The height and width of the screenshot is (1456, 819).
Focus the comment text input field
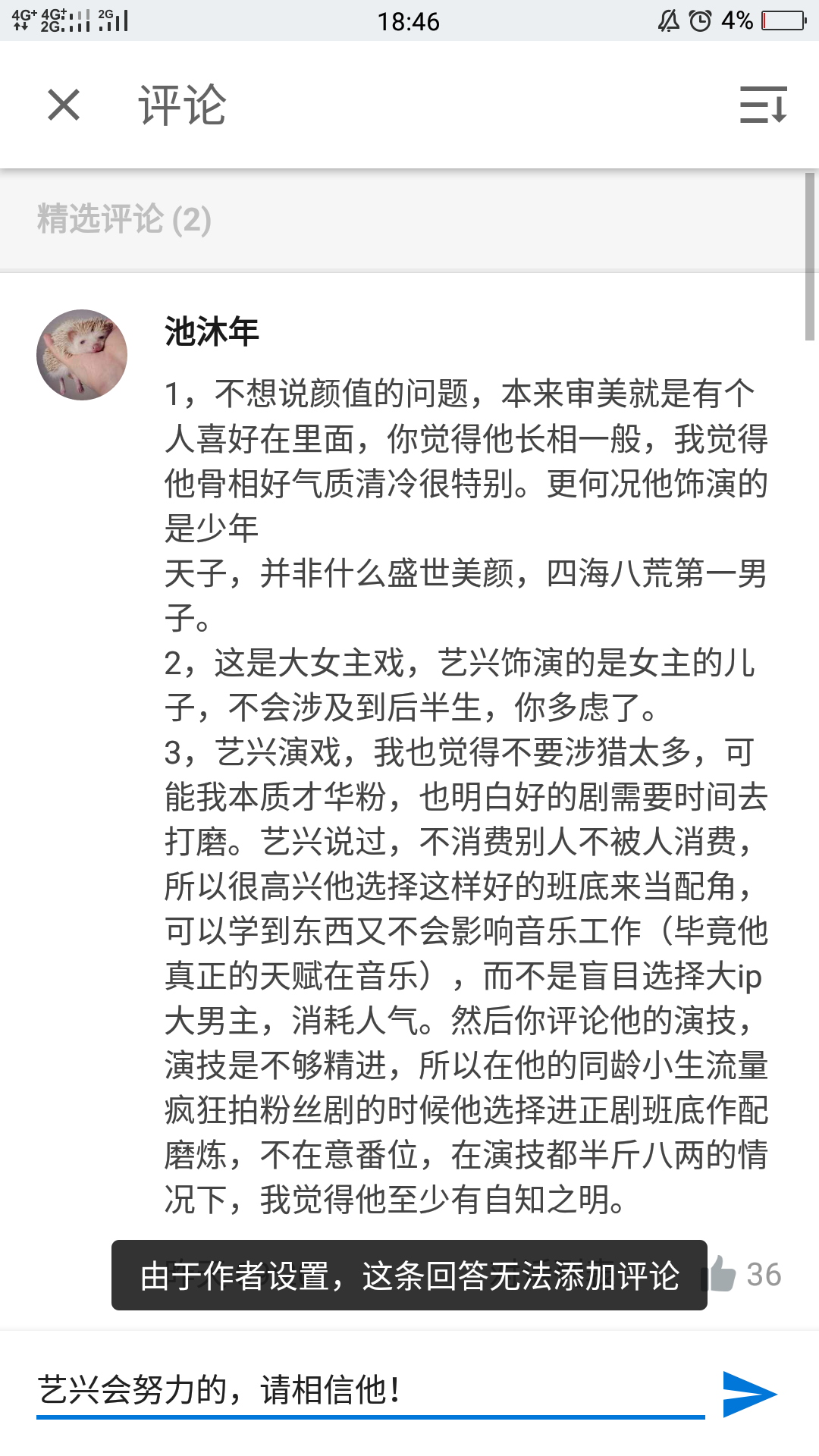point(370,1391)
